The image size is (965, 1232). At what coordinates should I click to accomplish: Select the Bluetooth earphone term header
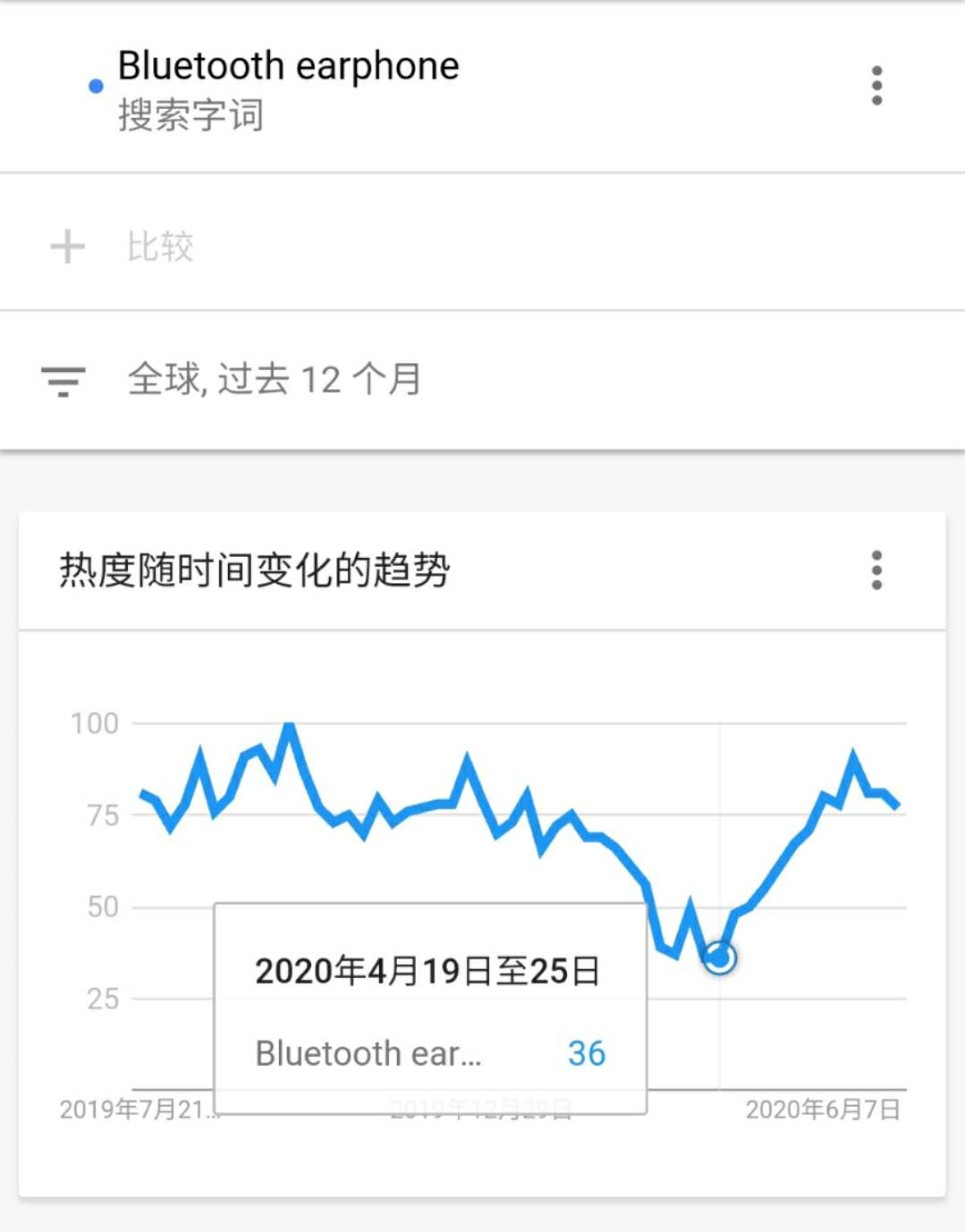286,66
